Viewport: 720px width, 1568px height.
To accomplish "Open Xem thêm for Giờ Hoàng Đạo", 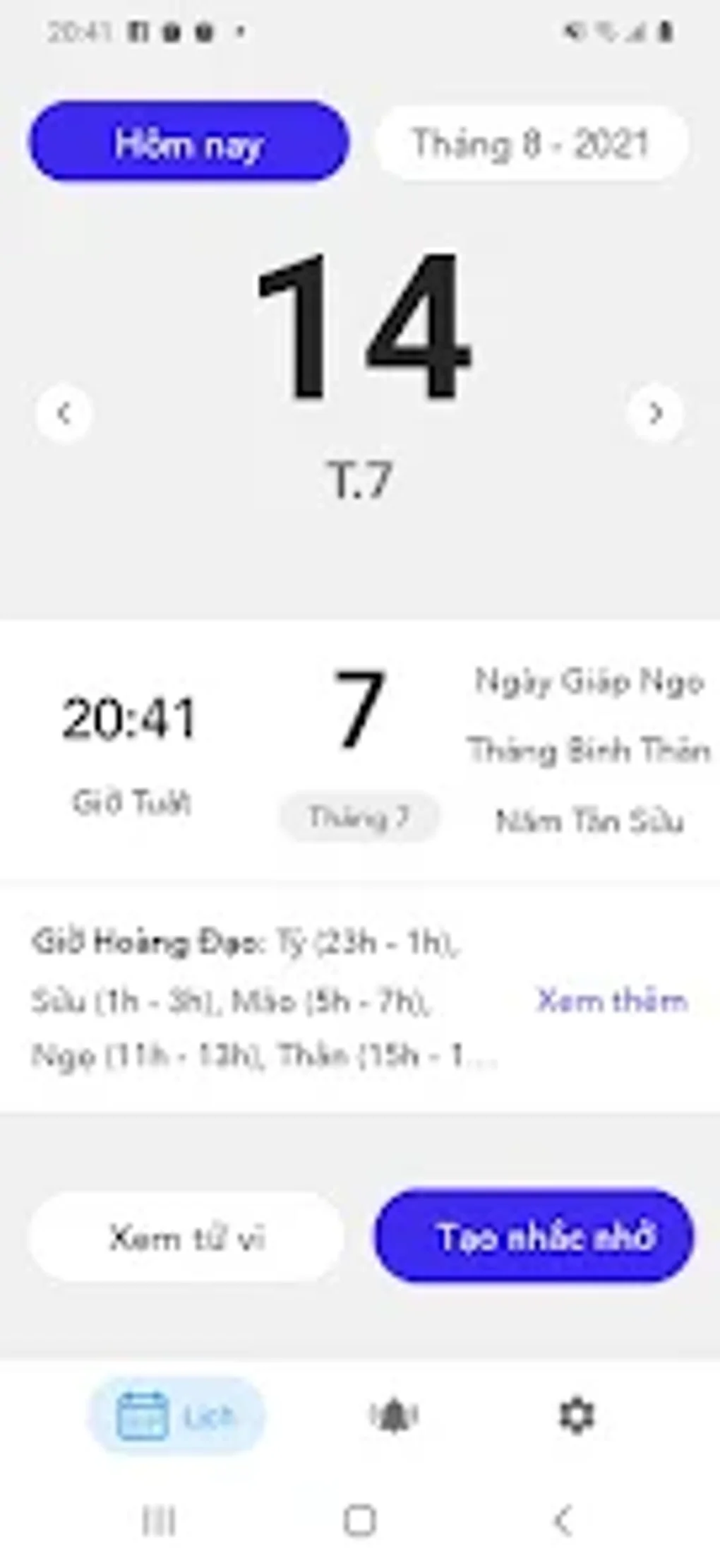I will (612, 1000).
